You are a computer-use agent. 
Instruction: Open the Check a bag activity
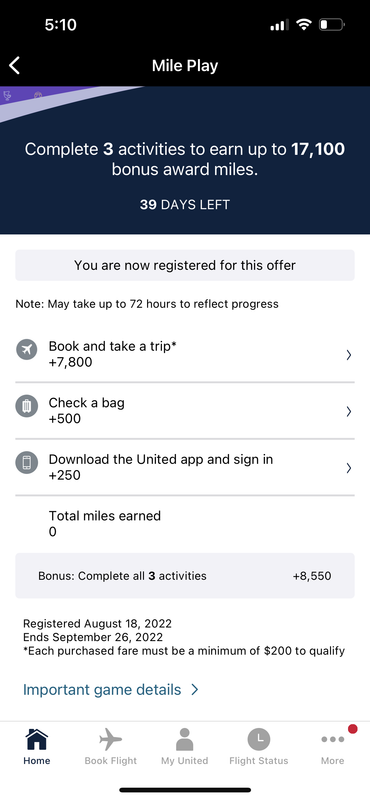coord(185,411)
